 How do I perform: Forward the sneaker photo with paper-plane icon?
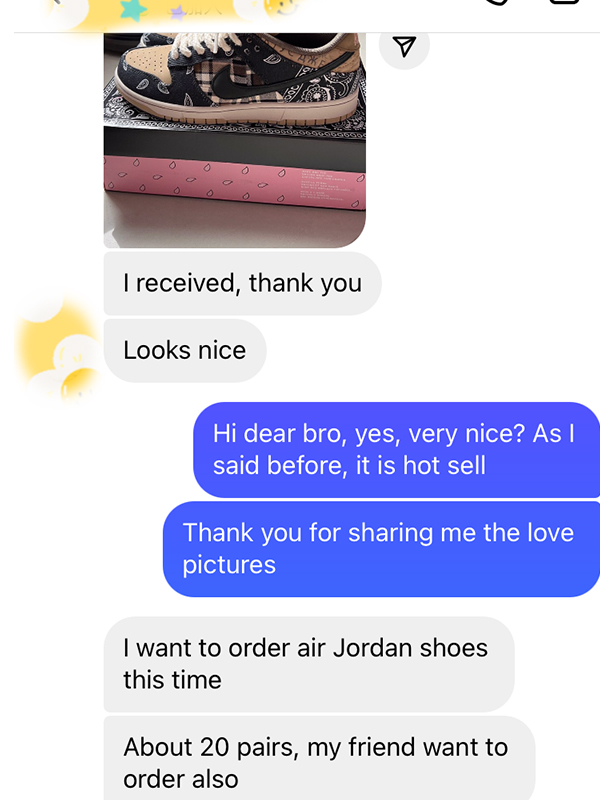pyautogui.click(x=404, y=47)
